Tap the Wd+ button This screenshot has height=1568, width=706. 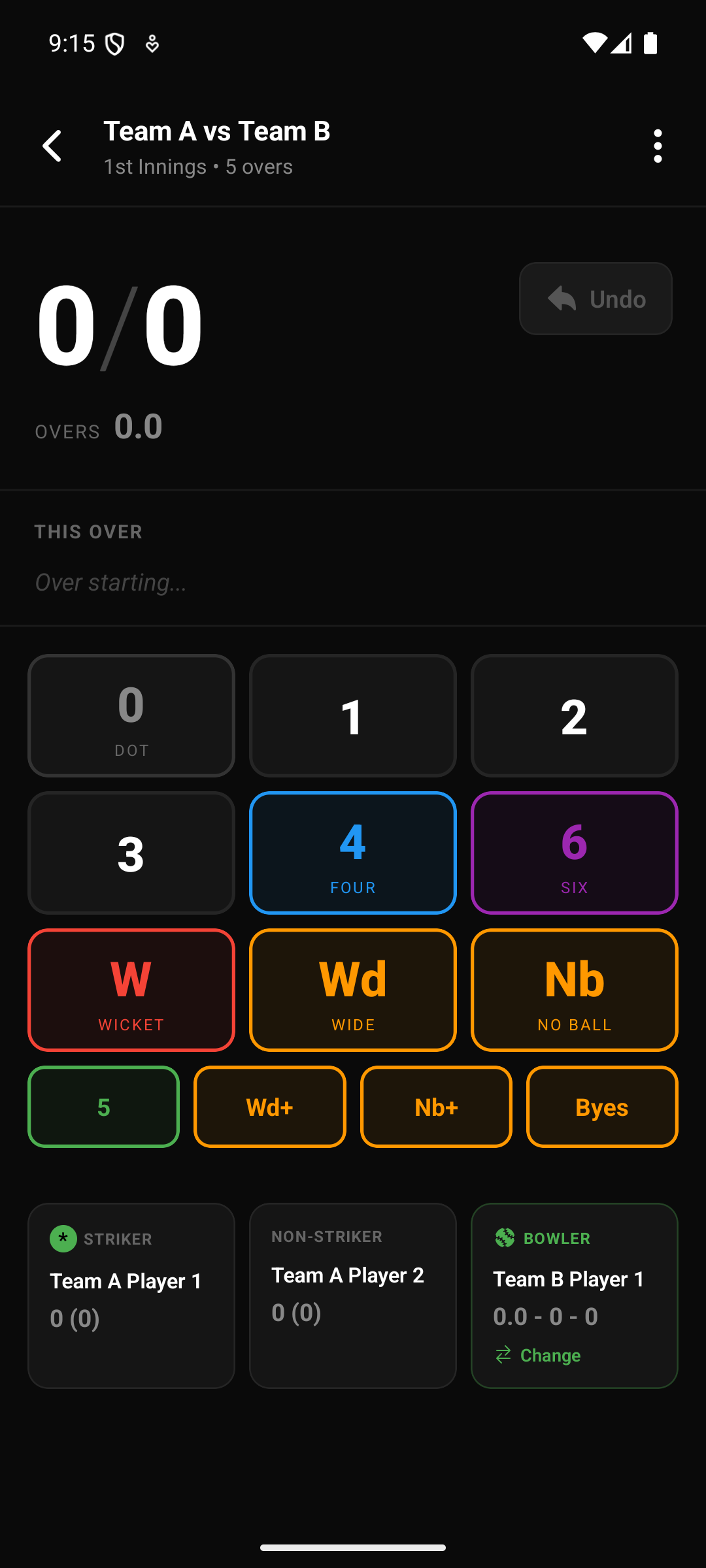pyautogui.click(x=270, y=1107)
